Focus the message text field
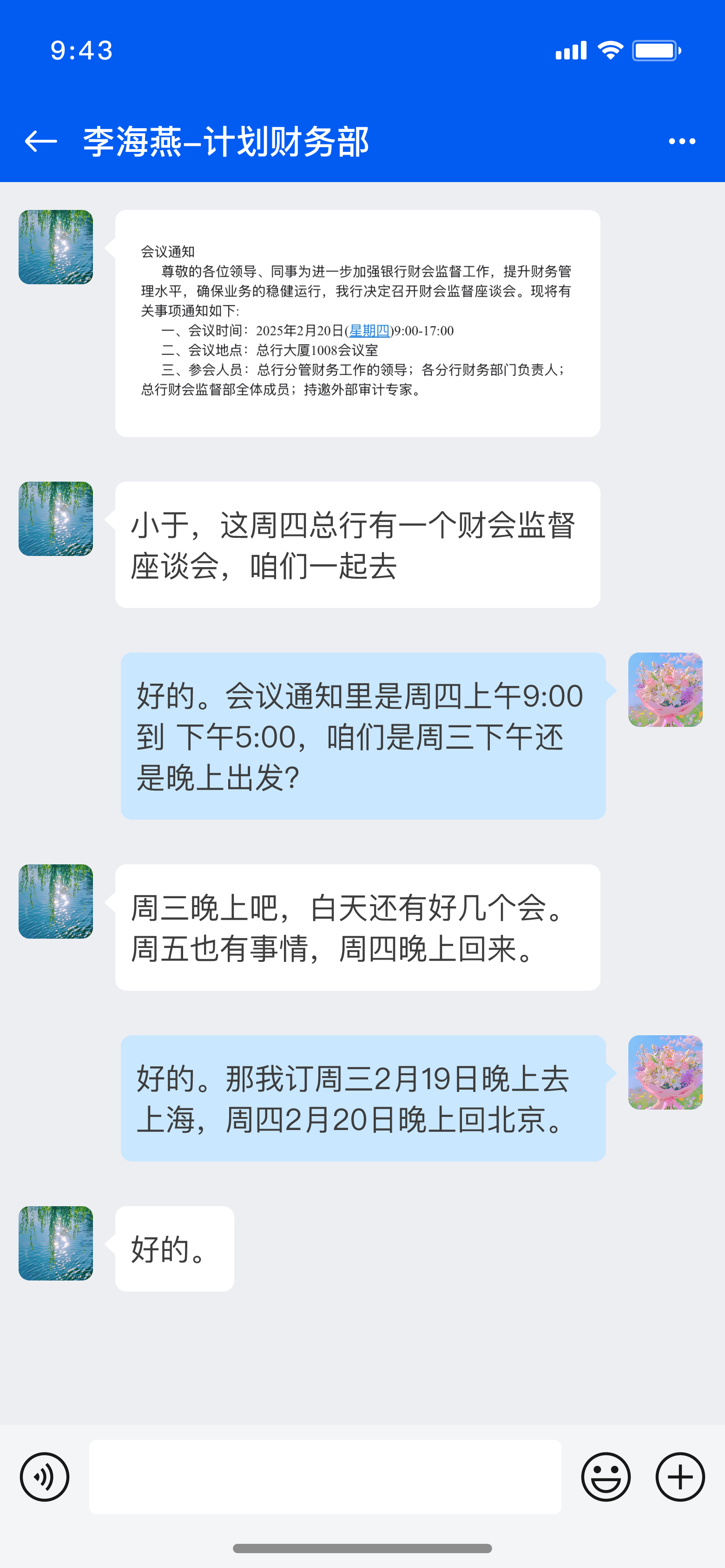The image size is (725, 1568). pos(325,1477)
